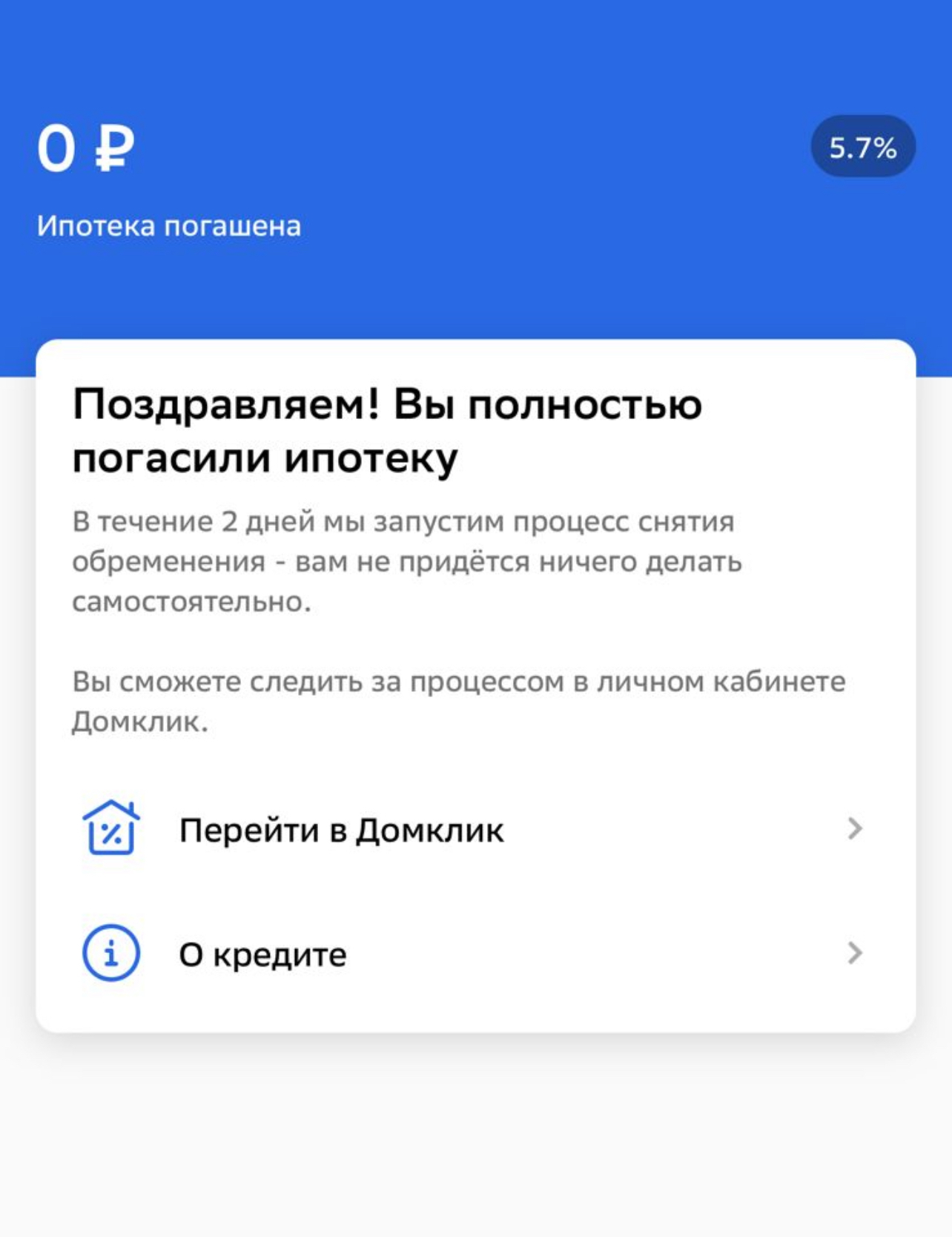
Task: Open the О кредите details row
Action: pos(475,954)
